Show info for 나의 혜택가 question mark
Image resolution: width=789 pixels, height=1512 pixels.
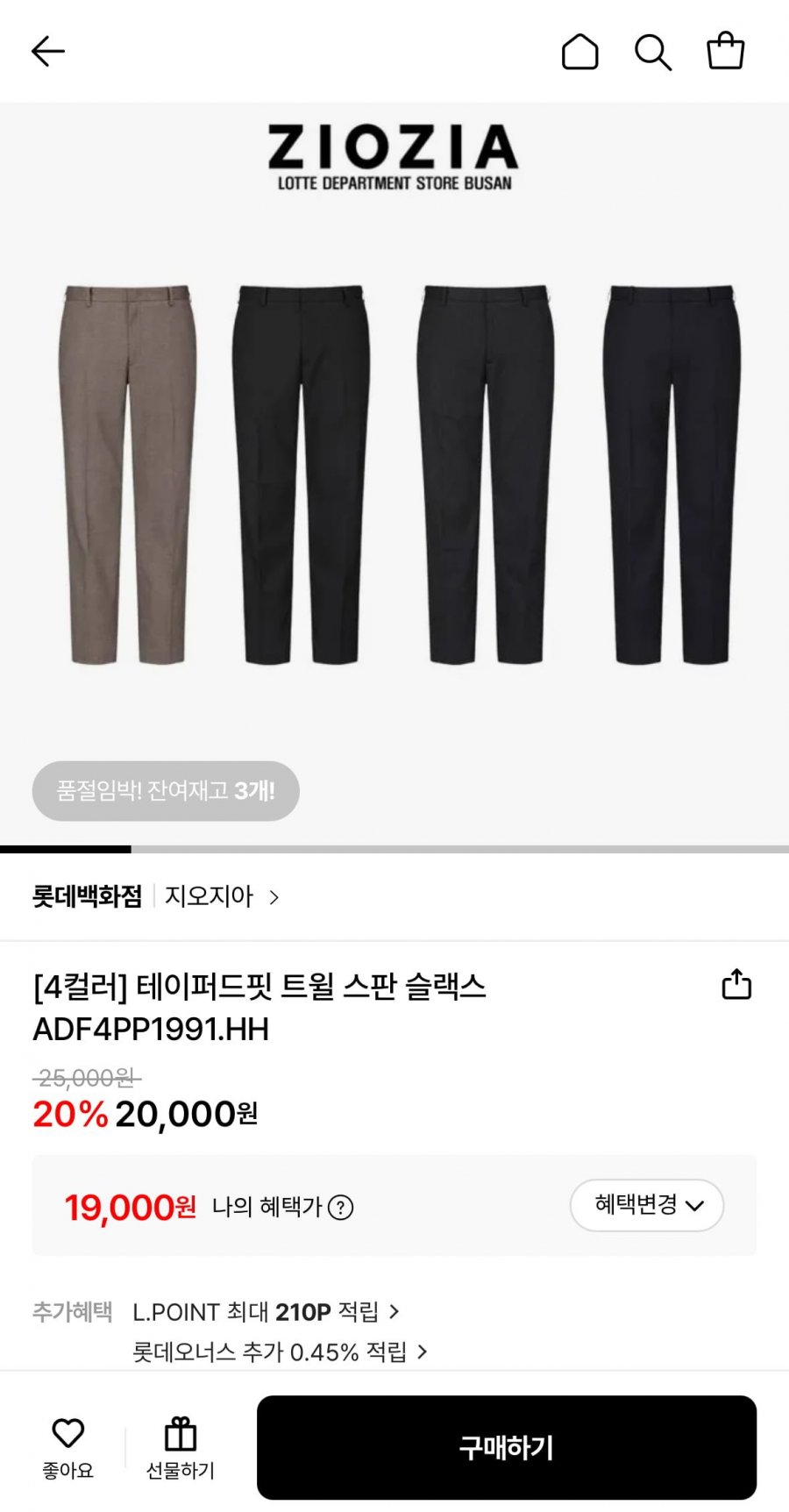(340, 1208)
